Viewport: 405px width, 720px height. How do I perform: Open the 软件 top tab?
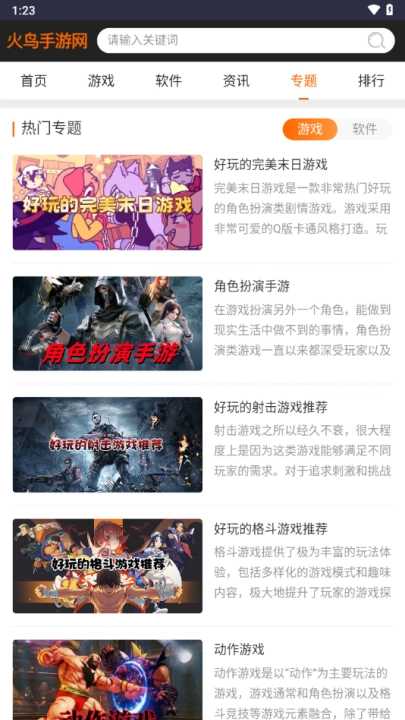[169, 81]
